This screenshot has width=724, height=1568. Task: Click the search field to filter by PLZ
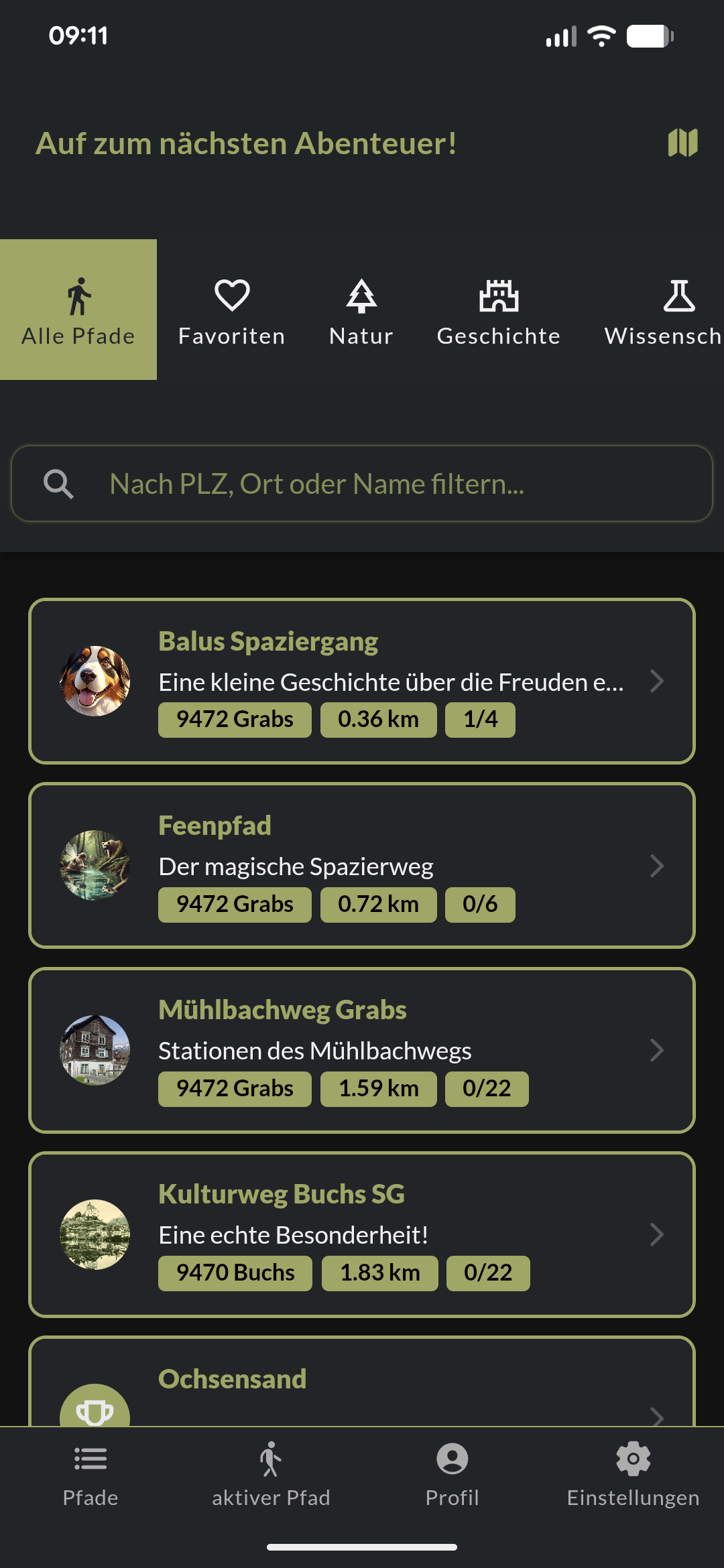click(x=362, y=484)
